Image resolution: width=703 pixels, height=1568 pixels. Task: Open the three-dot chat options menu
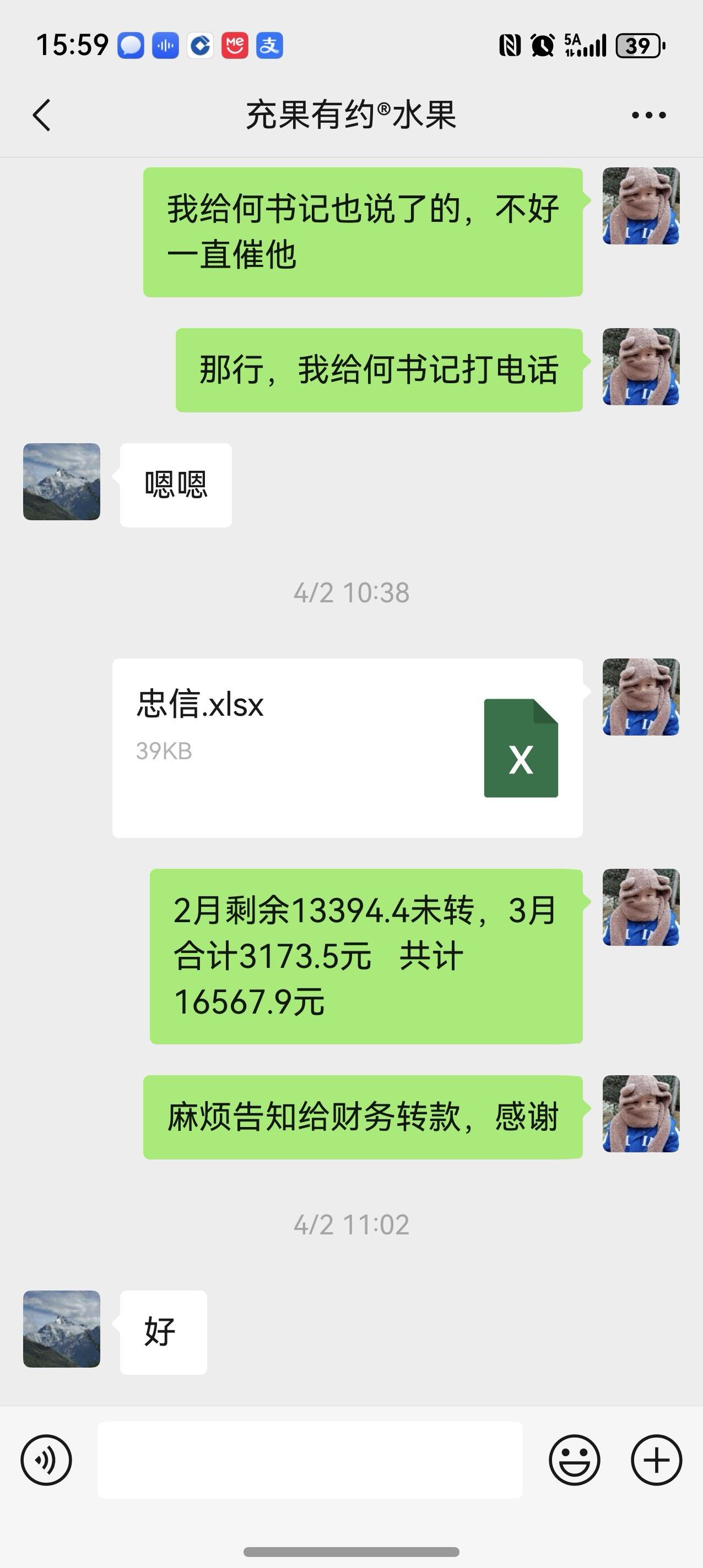click(x=648, y=115)
